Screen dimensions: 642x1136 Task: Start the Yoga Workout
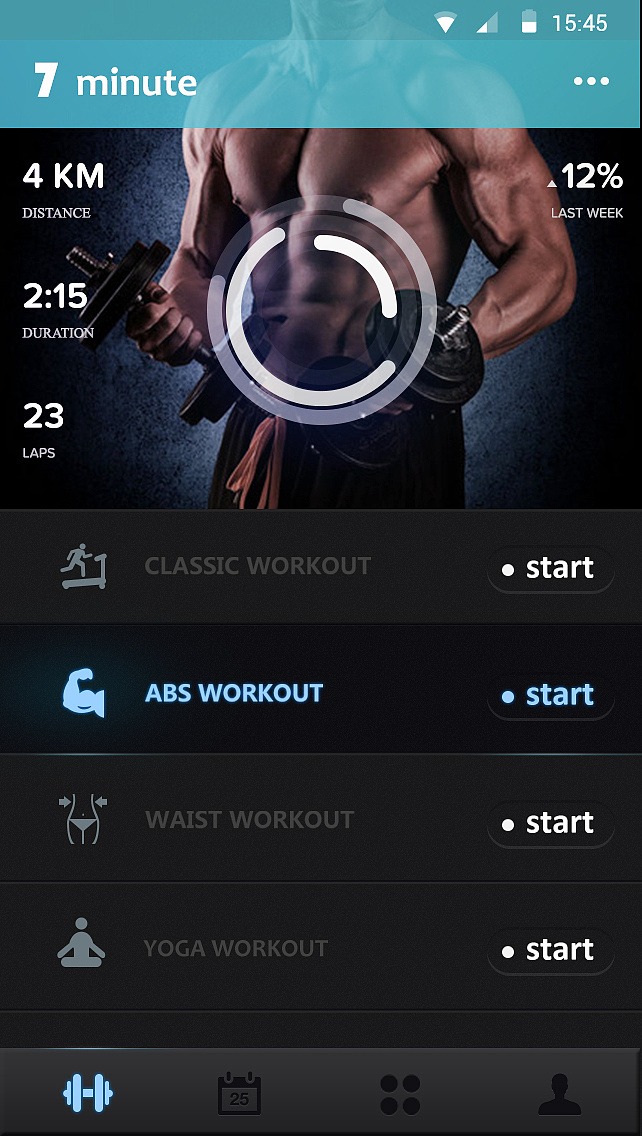click(x=550, y=950)
